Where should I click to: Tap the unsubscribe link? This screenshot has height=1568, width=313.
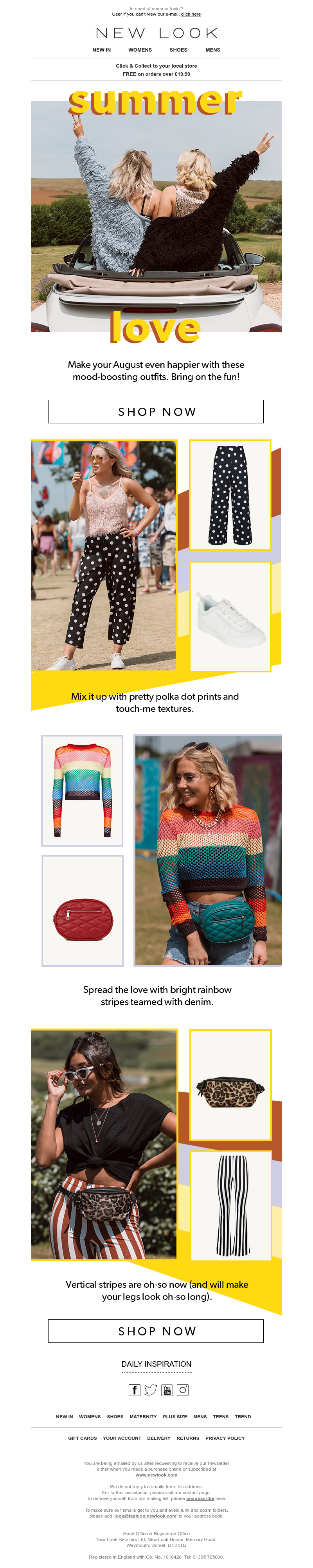(x=200, y=1498)
